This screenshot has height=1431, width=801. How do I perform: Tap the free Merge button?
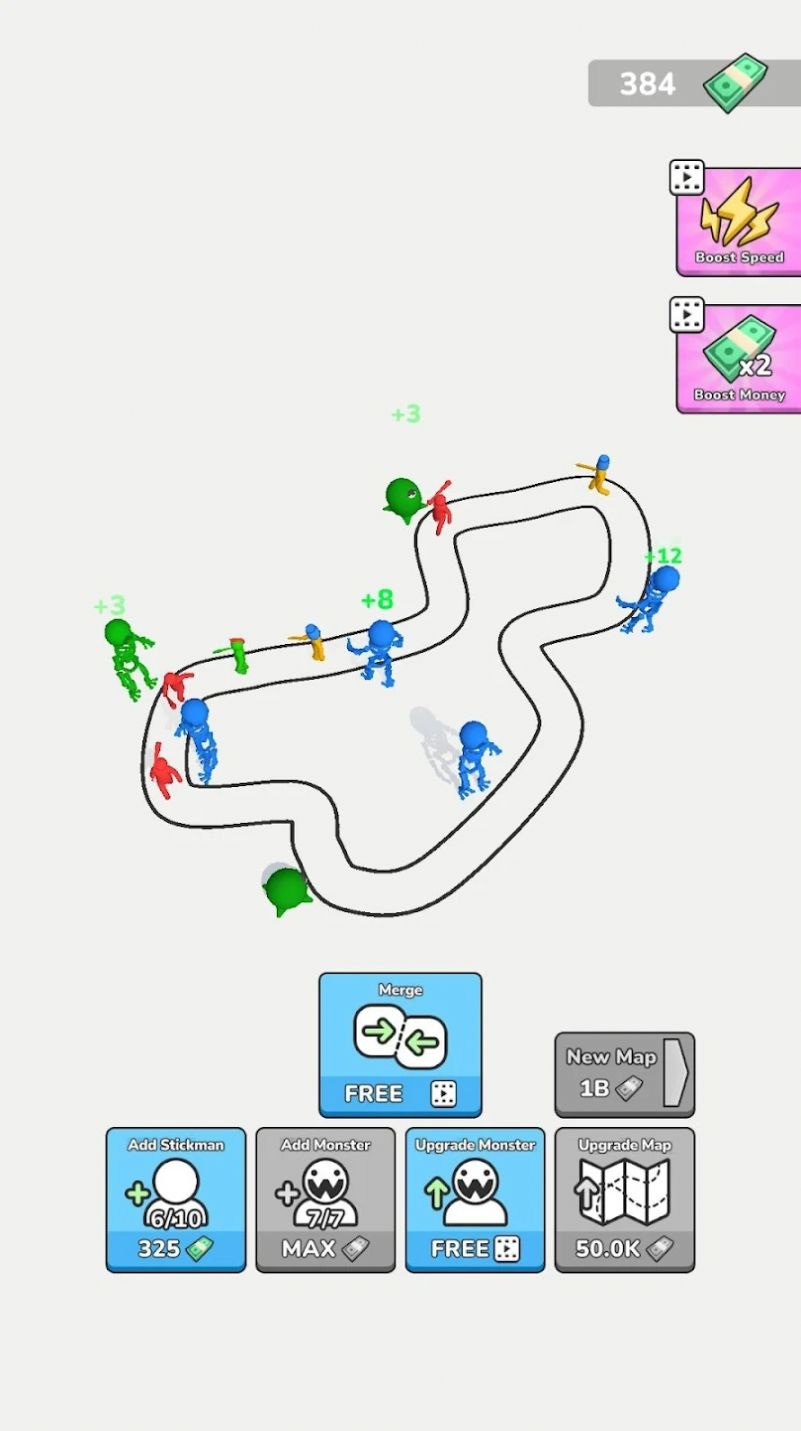point(400,1045)
